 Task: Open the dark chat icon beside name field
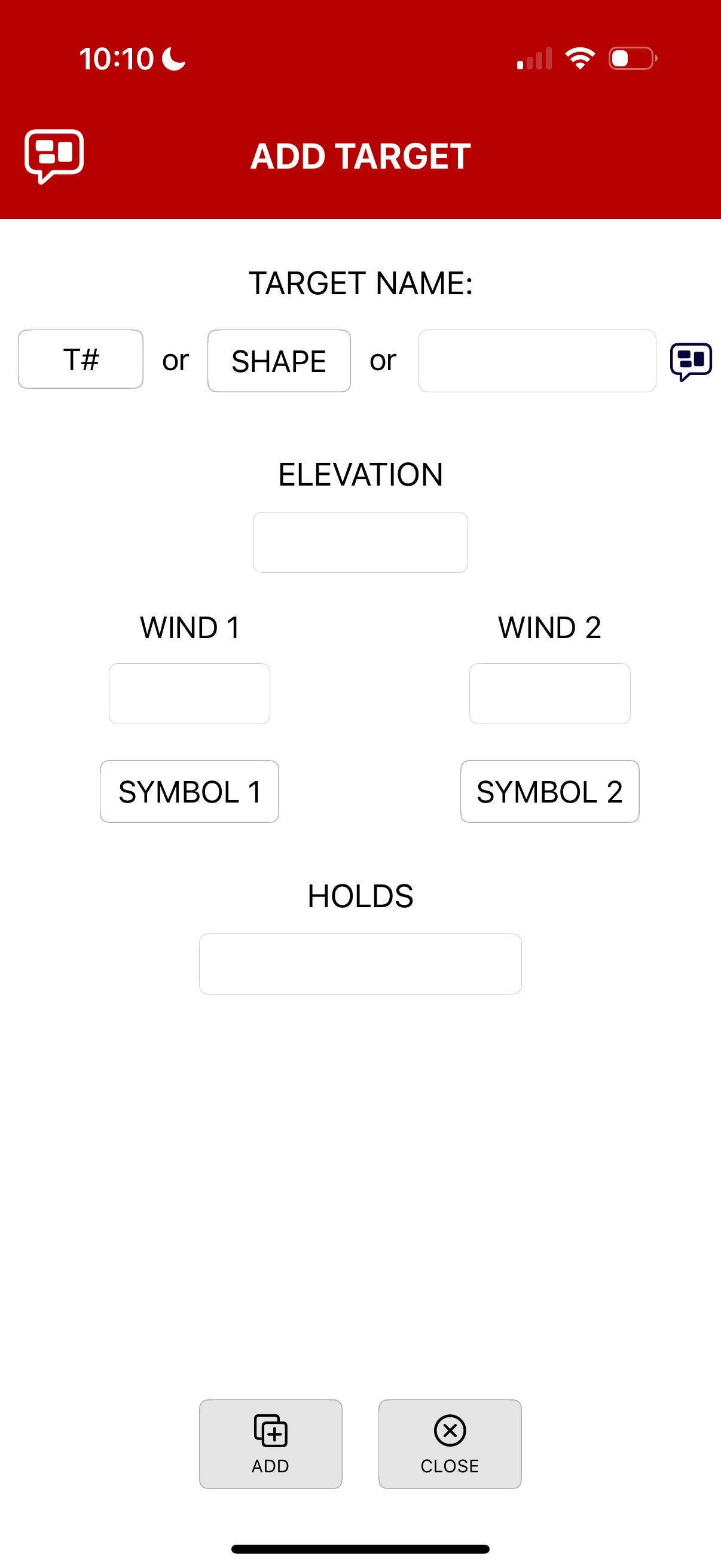point(691,362)
